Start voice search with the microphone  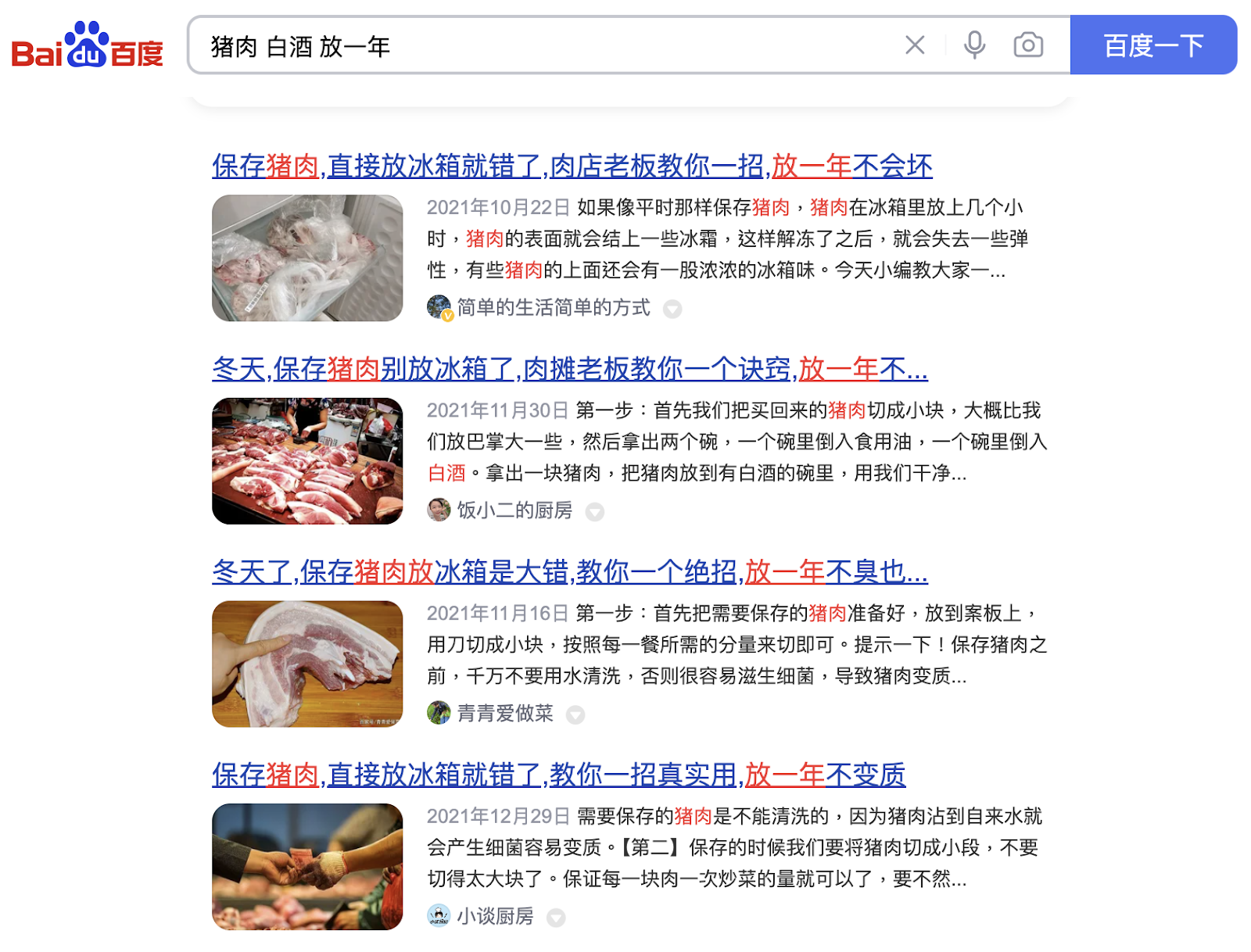point(974,45)
